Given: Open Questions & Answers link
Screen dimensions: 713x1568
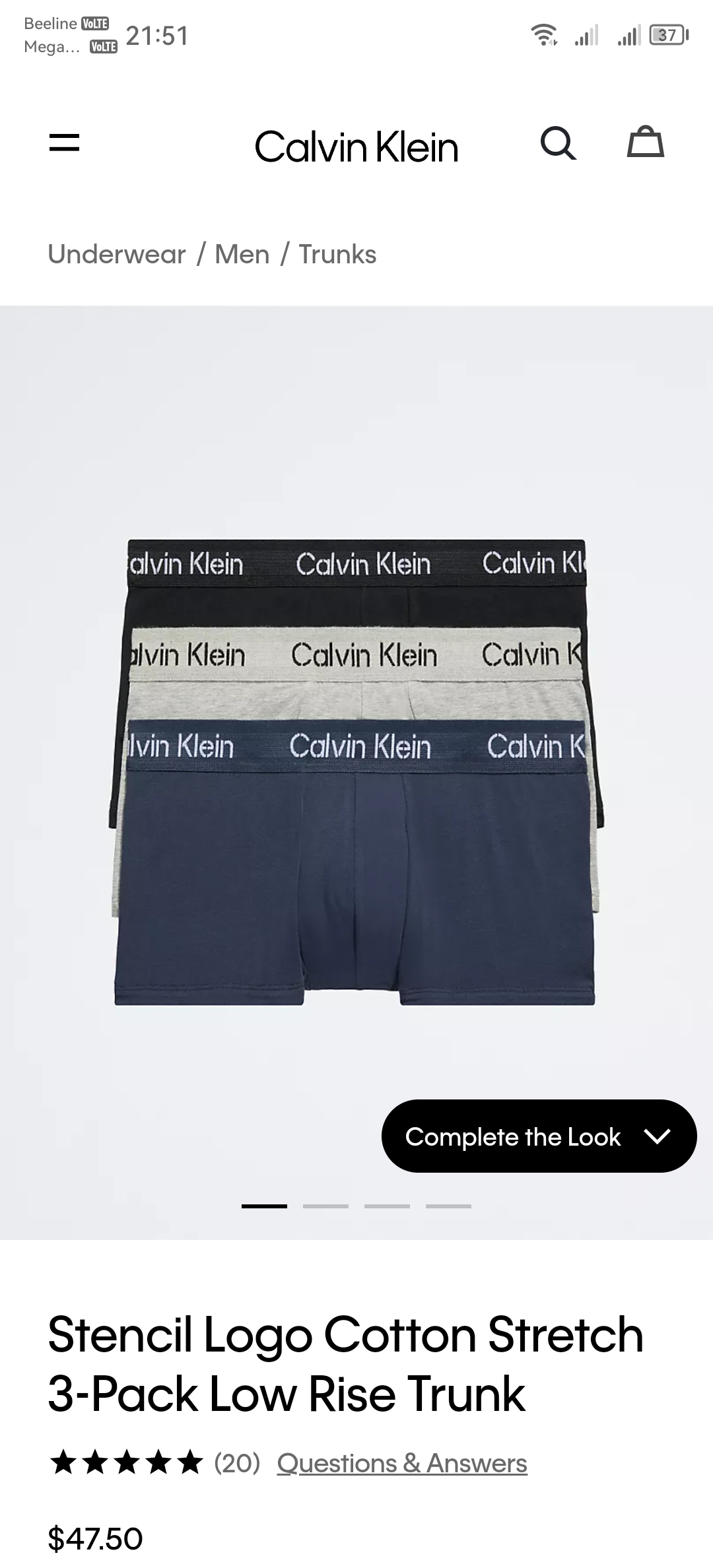Looking at the screenshot, I should 402,1463.
